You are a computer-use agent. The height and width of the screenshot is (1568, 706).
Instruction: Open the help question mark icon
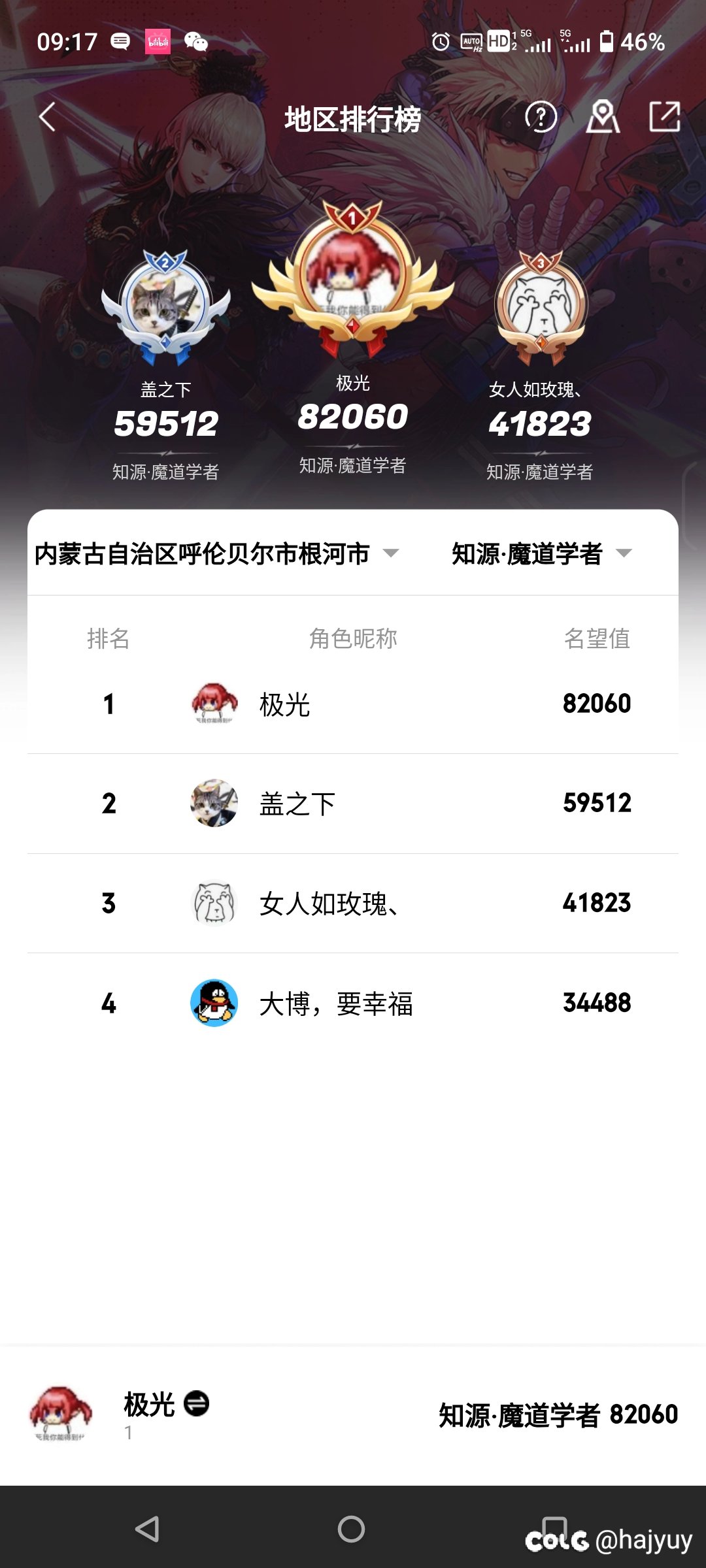tap(541, 118)
